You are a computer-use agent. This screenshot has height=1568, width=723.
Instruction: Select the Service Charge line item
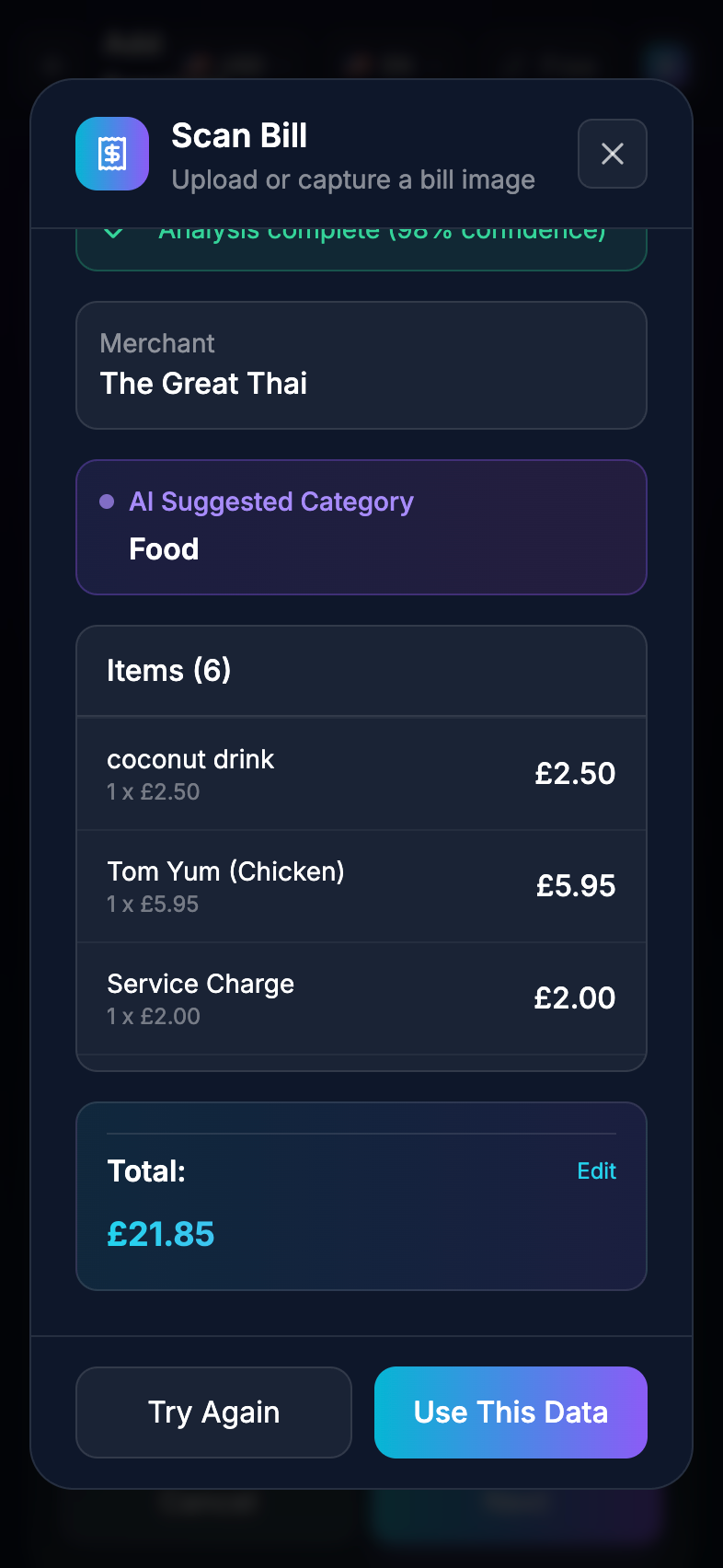coord(361,997)
